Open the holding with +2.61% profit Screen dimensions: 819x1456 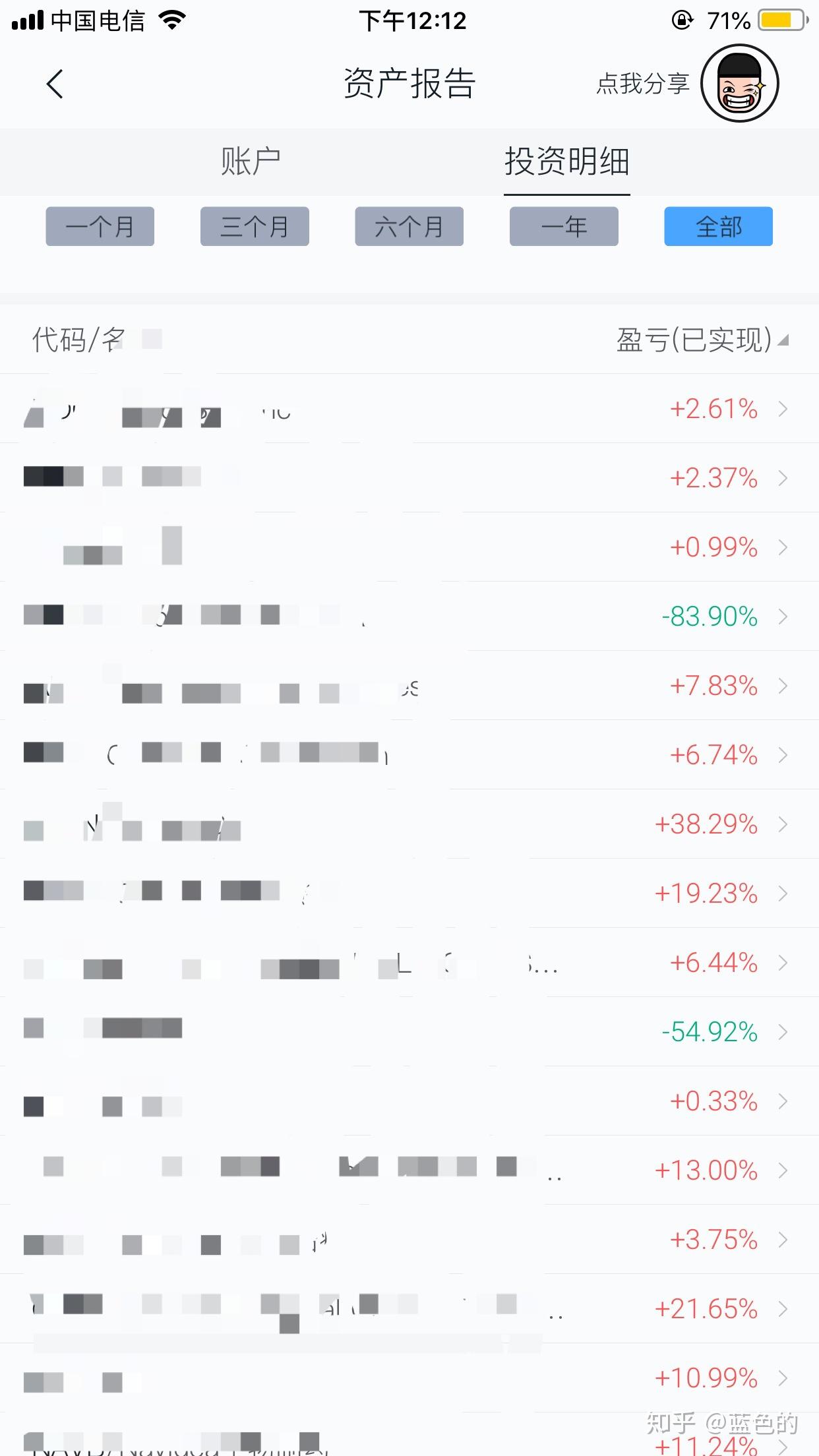tap(409, 409)
